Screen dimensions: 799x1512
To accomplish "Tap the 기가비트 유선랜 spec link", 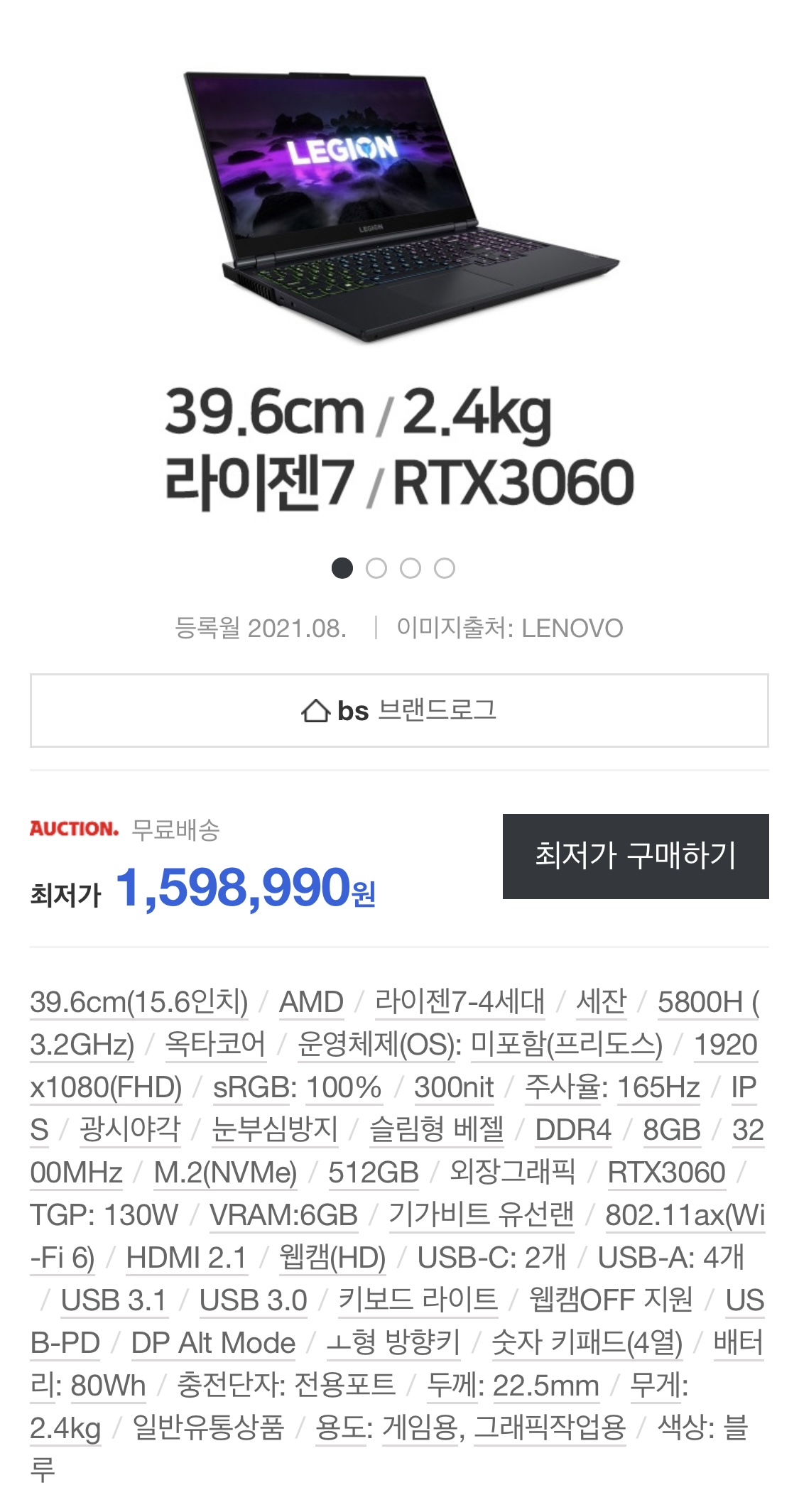I will tap(482, 1215).
